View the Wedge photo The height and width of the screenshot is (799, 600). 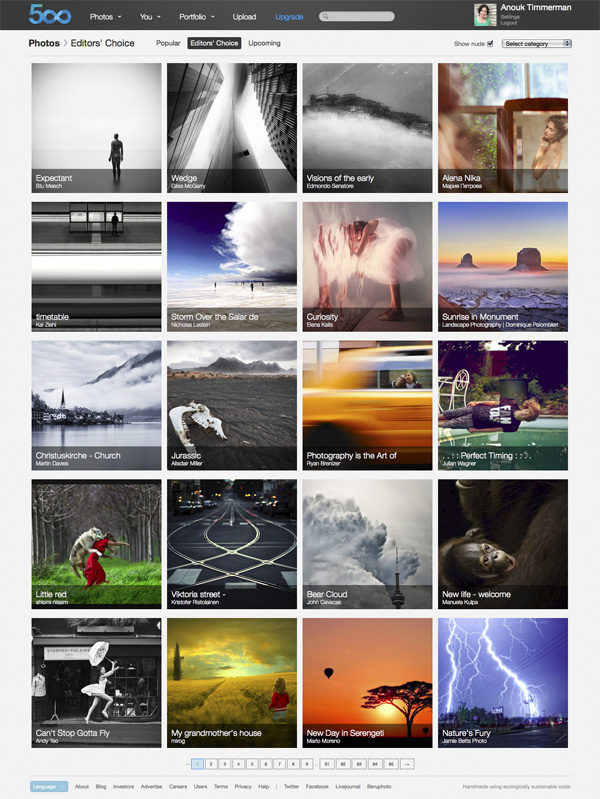pos(232,128)
